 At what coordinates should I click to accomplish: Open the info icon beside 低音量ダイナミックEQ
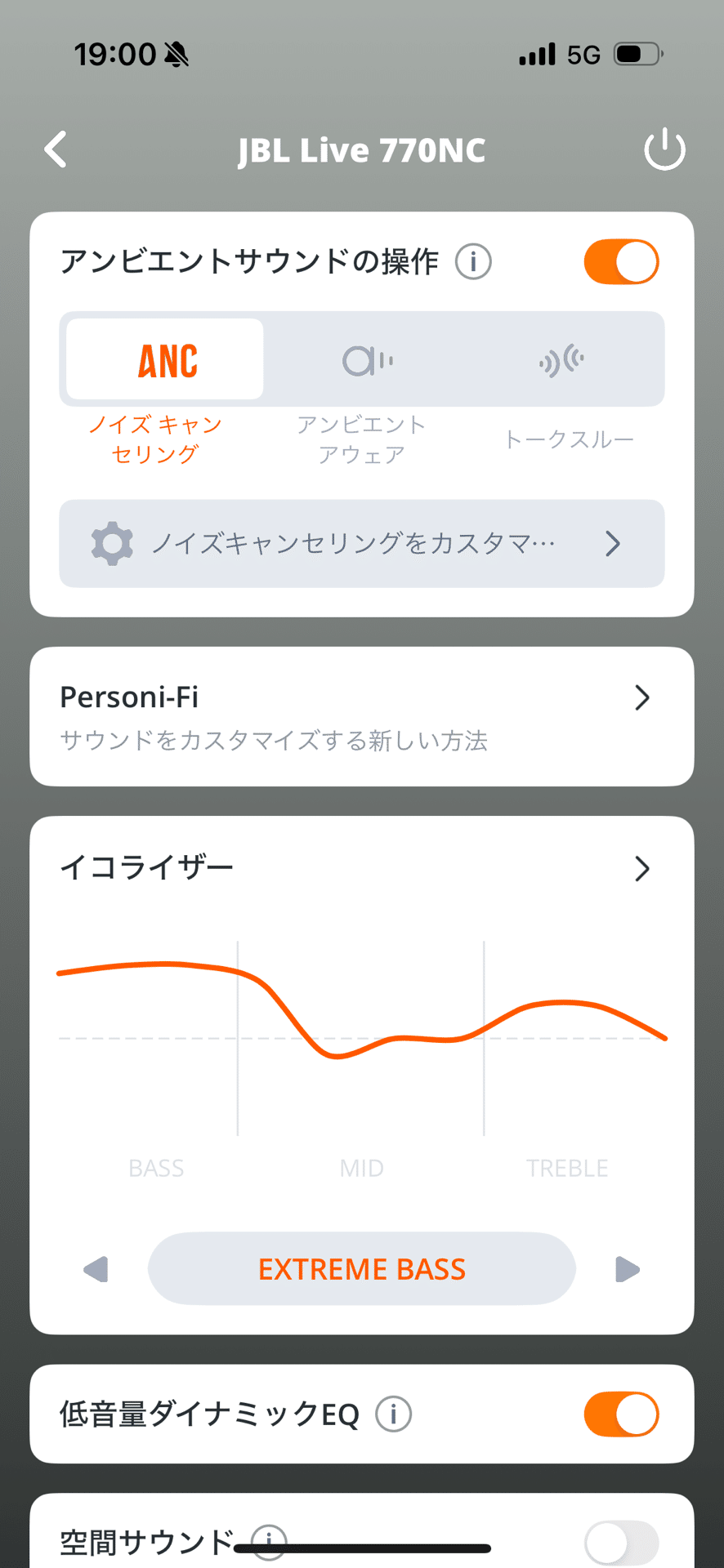click(393, 1414)
